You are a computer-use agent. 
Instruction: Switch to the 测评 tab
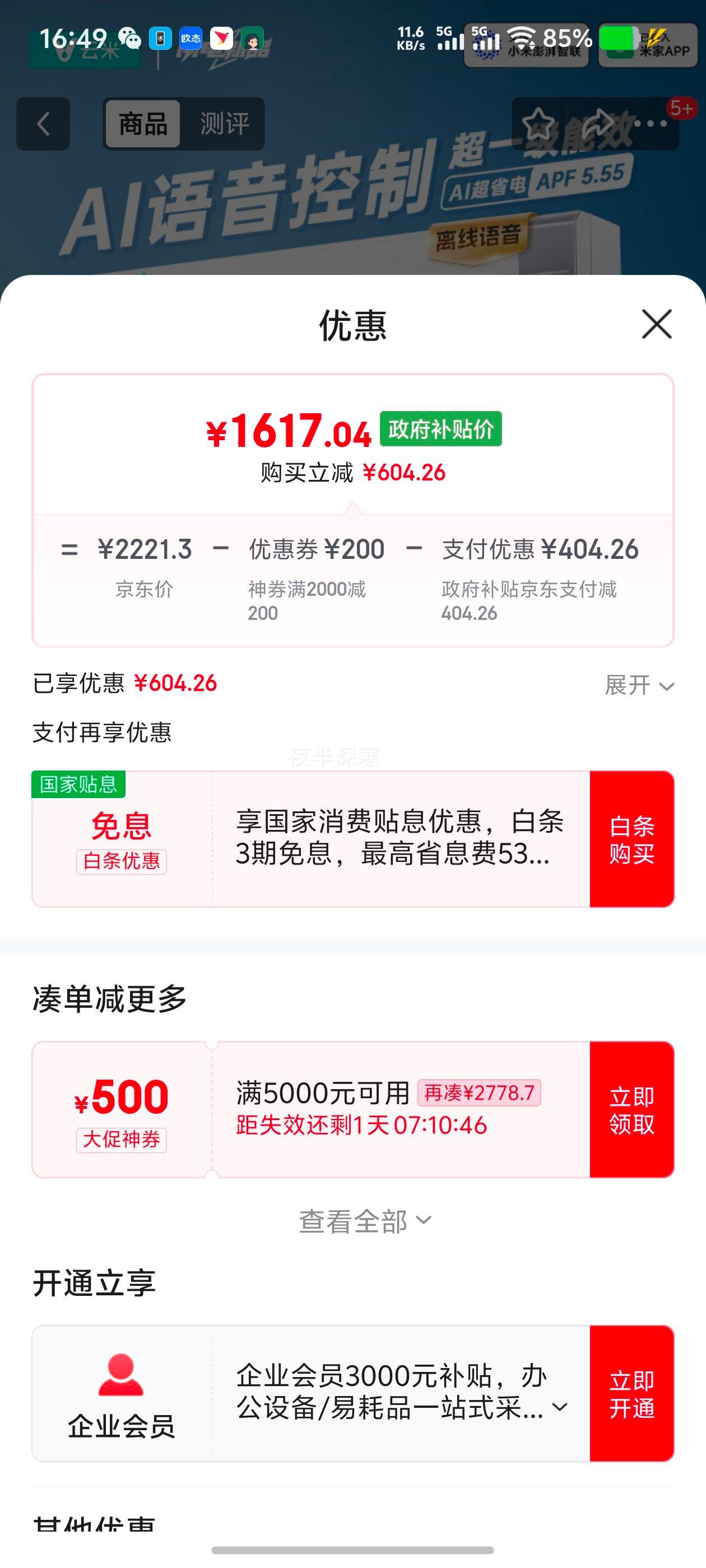point(224,124)
